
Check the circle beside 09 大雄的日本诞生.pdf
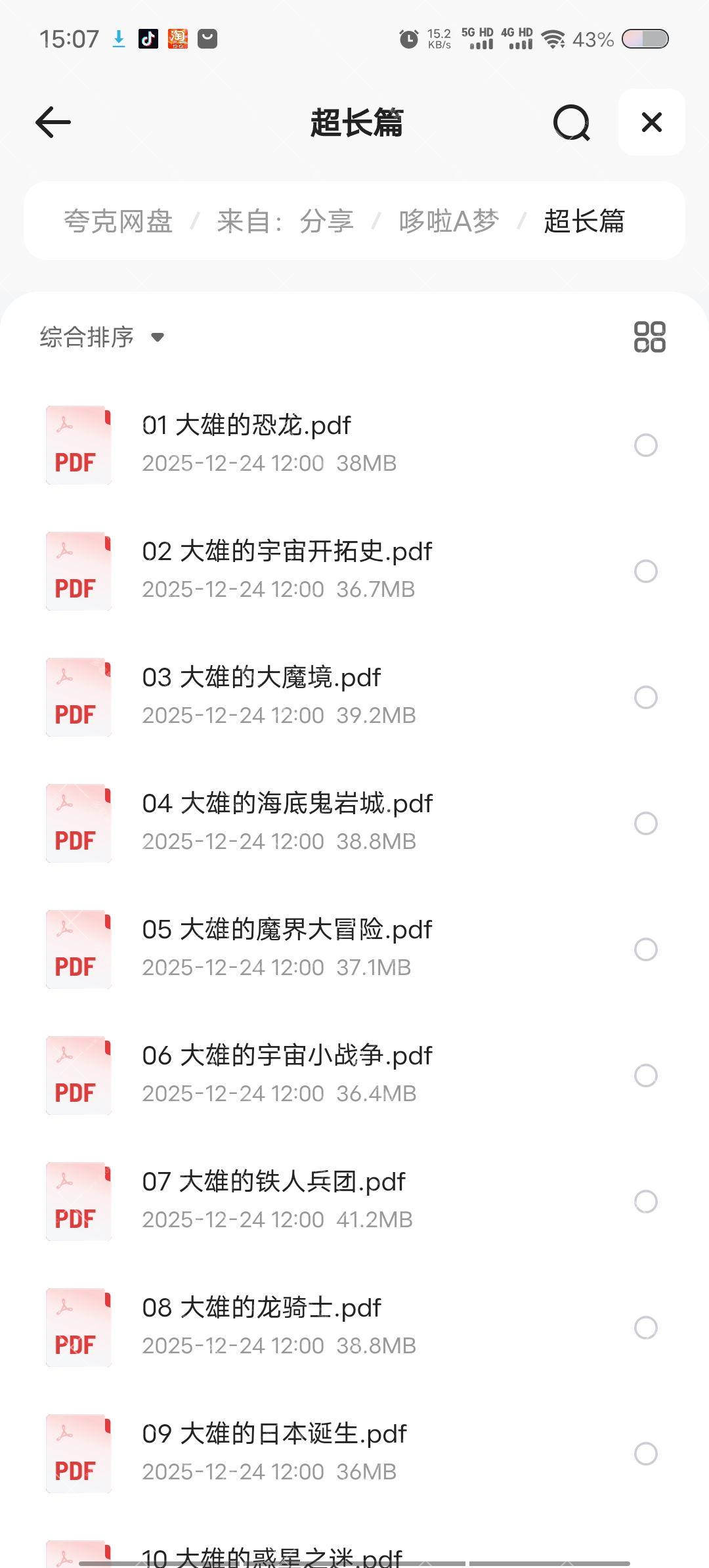tap(646, 1454)
